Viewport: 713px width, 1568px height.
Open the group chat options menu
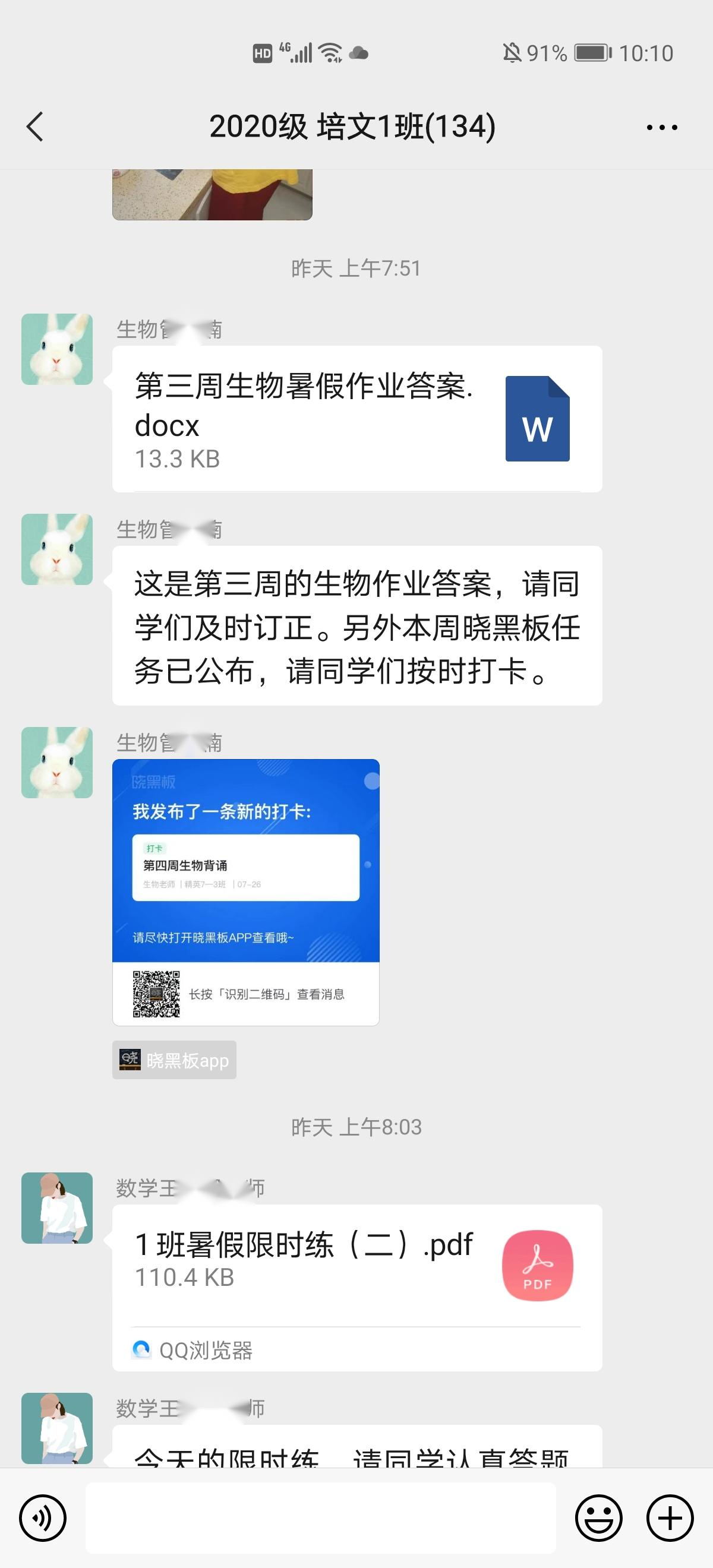(x=661, y=127)
